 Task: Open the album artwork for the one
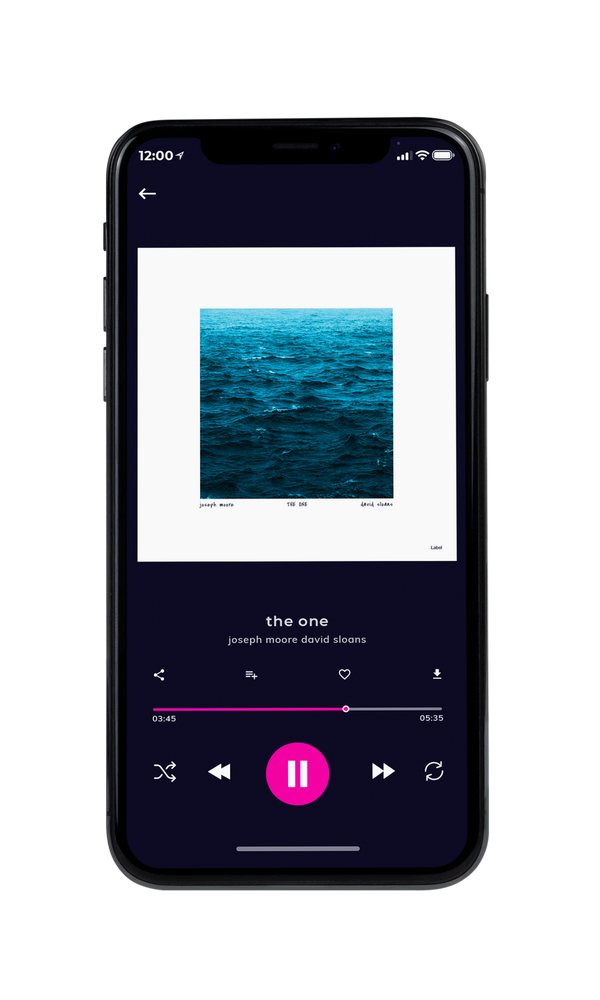[x=297, y=404]
